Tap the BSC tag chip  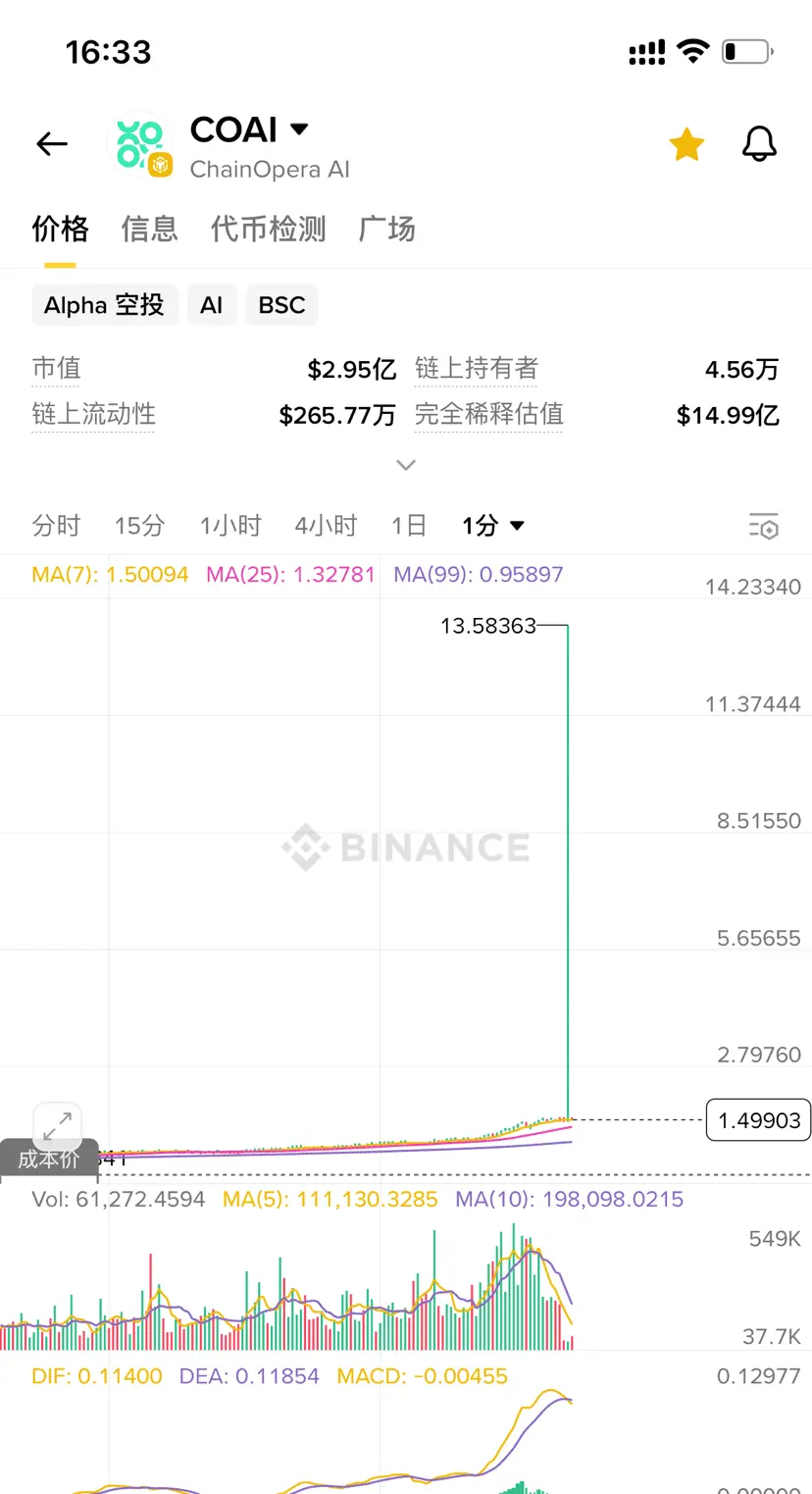281,305
